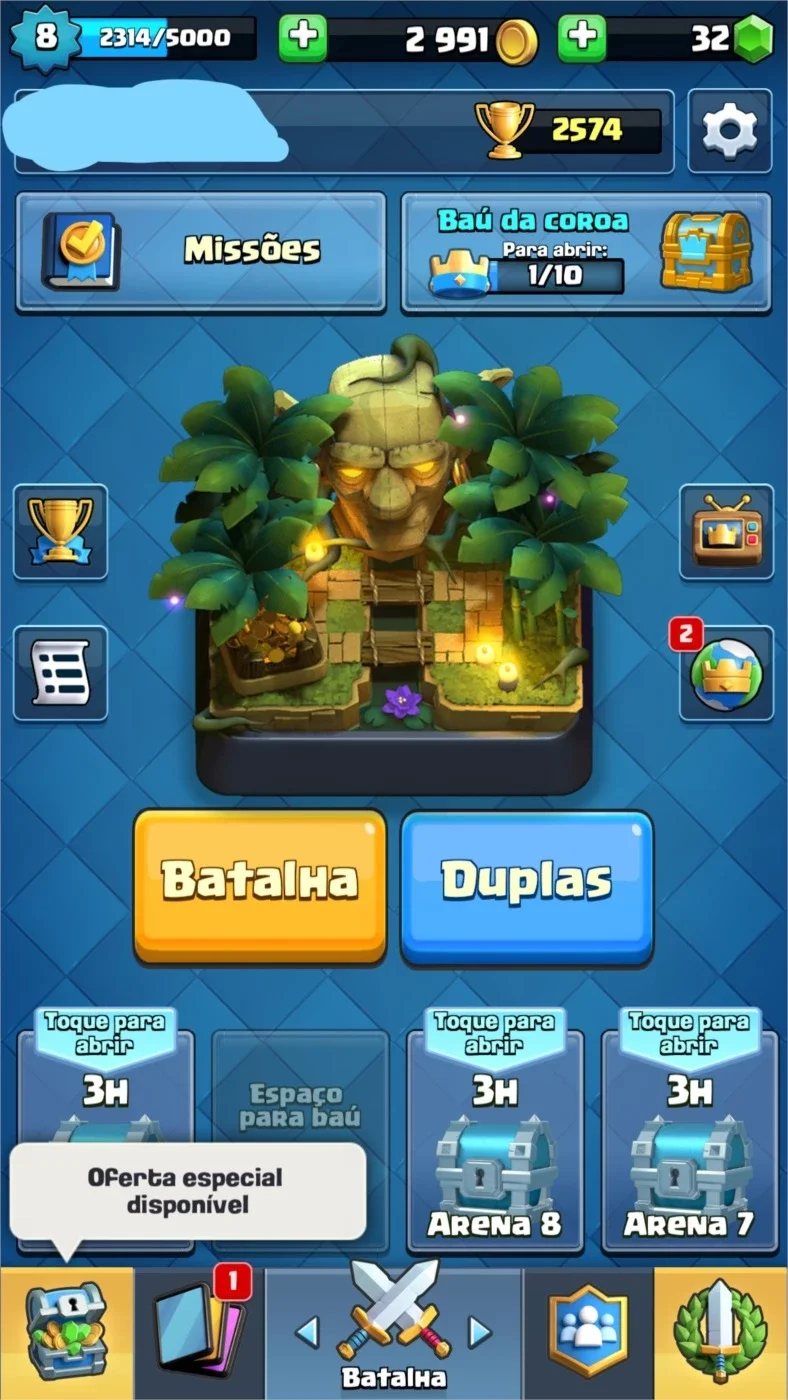Open the globe crown events icon

coord(726,673)
